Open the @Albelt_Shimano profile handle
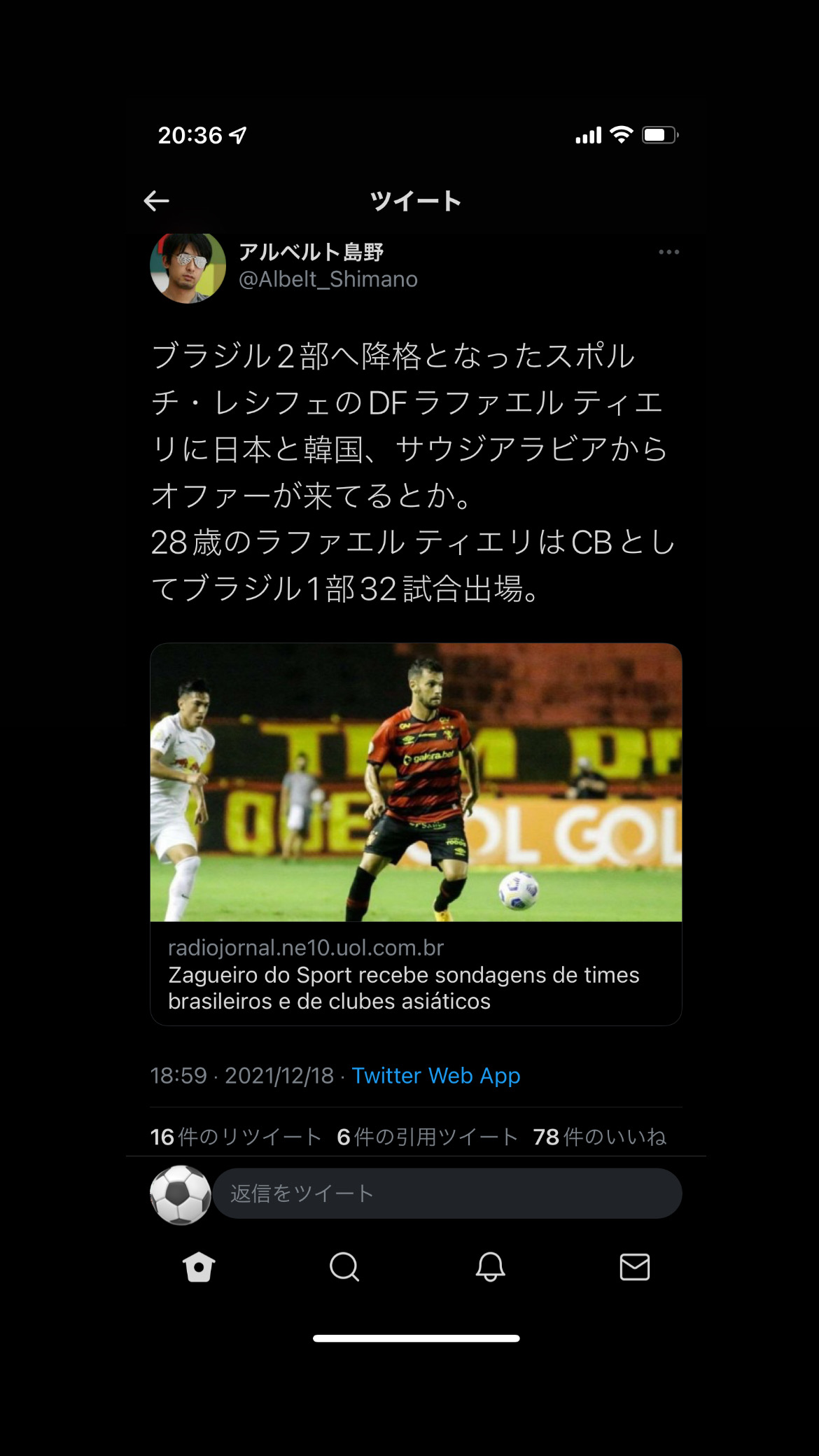This screenshot has height=1456, width=819. pos(328,279)
